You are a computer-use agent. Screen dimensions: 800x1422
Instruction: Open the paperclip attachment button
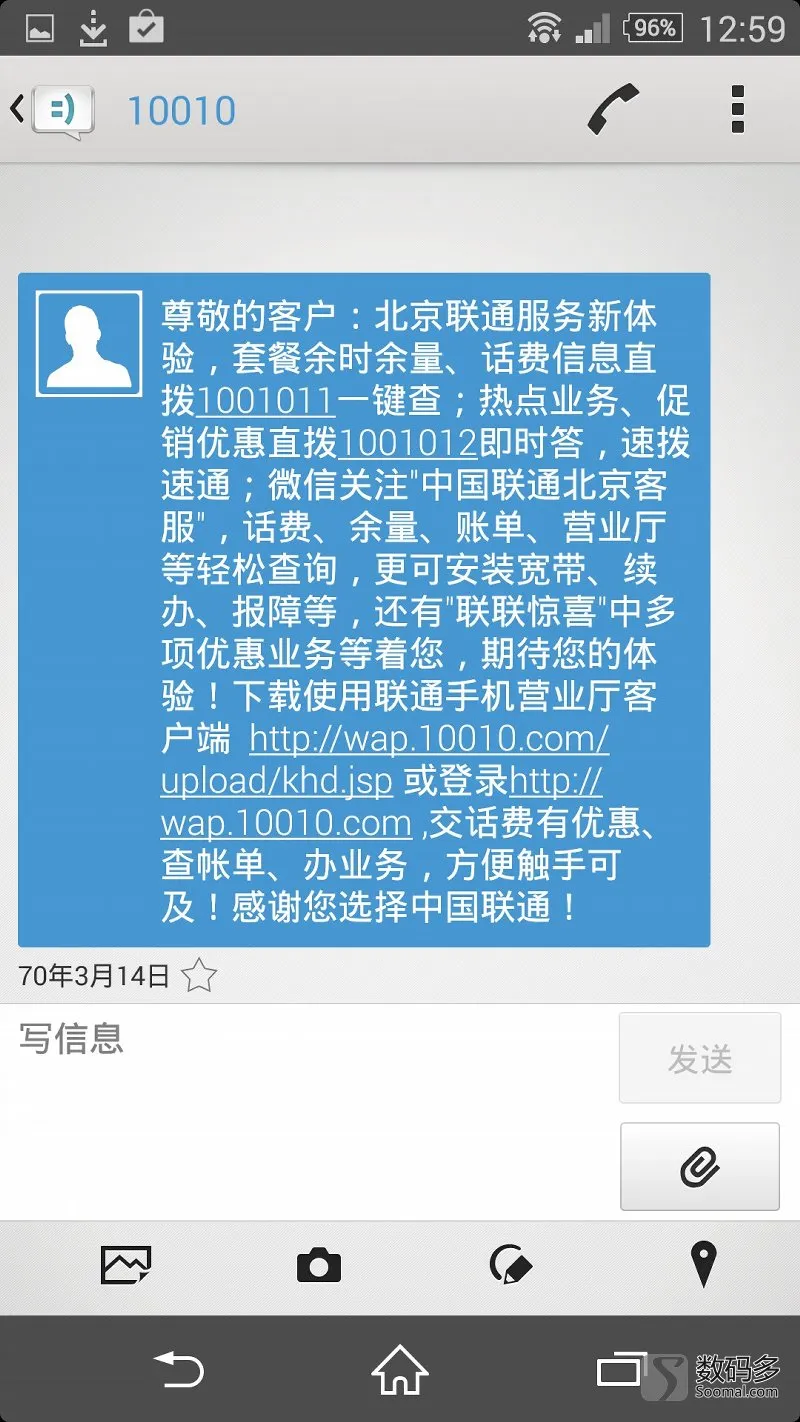699,1166
